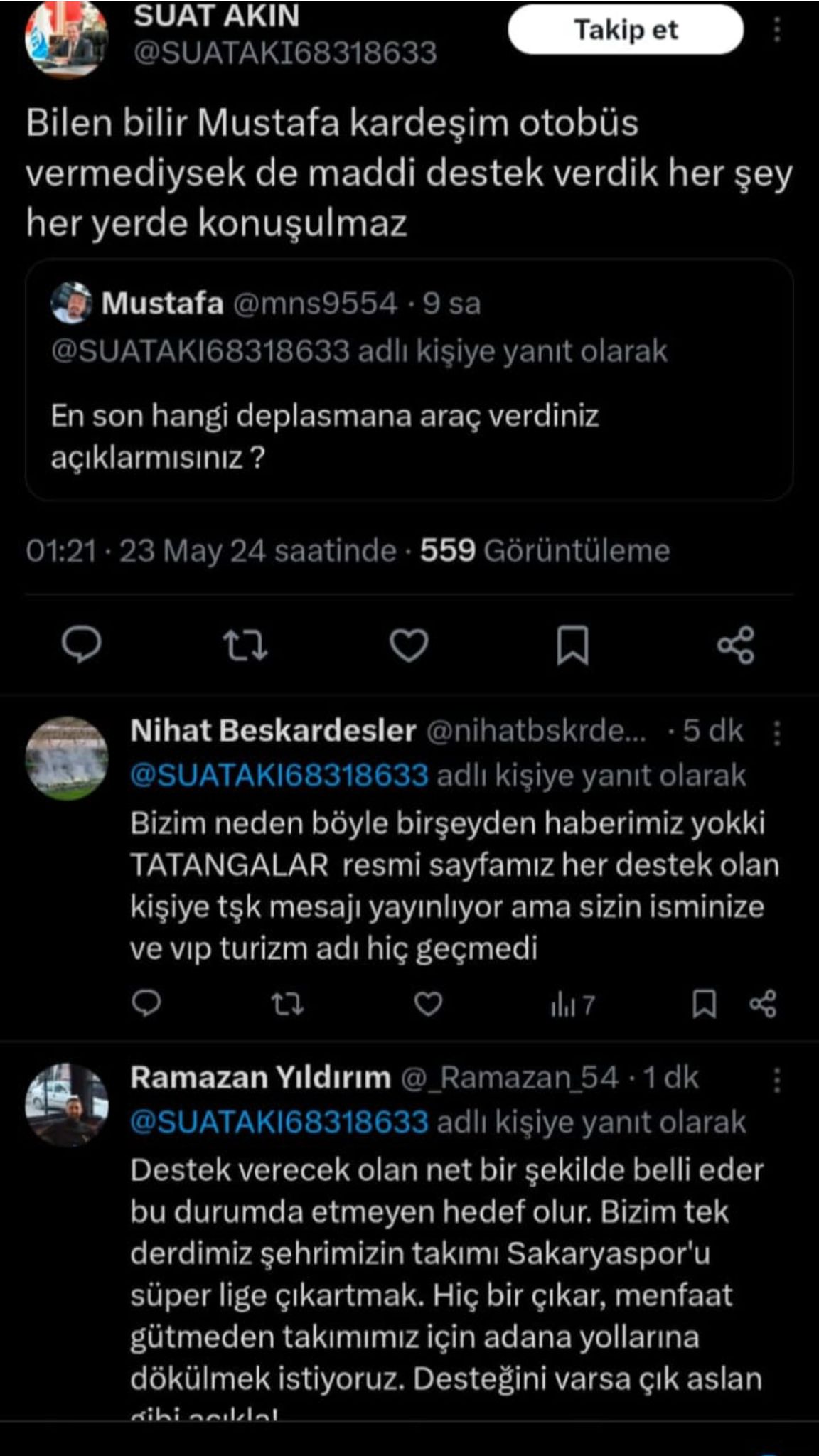Tap the @SUATAKI68318633 mention in Nihat's reply
Image resolution: width=819 pixels, height=1456 pixels.
pos(279,776)
